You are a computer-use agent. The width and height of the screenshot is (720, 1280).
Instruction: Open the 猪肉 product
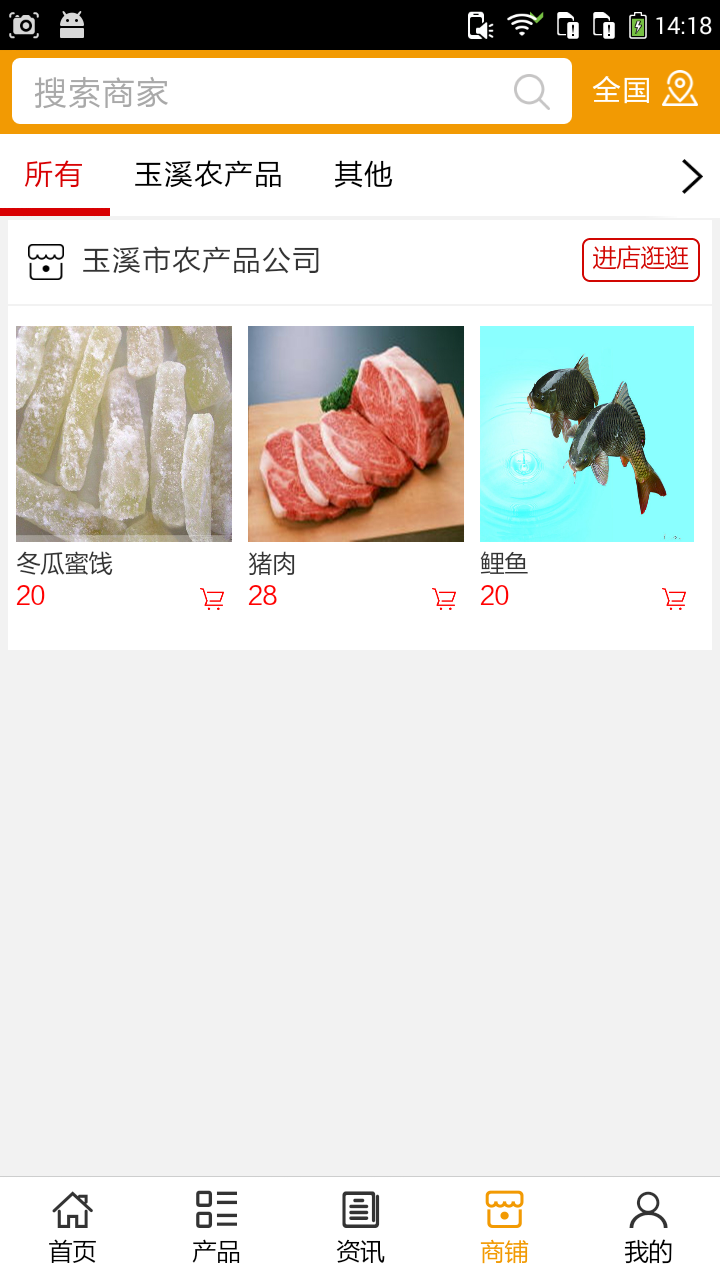point(356,434)
